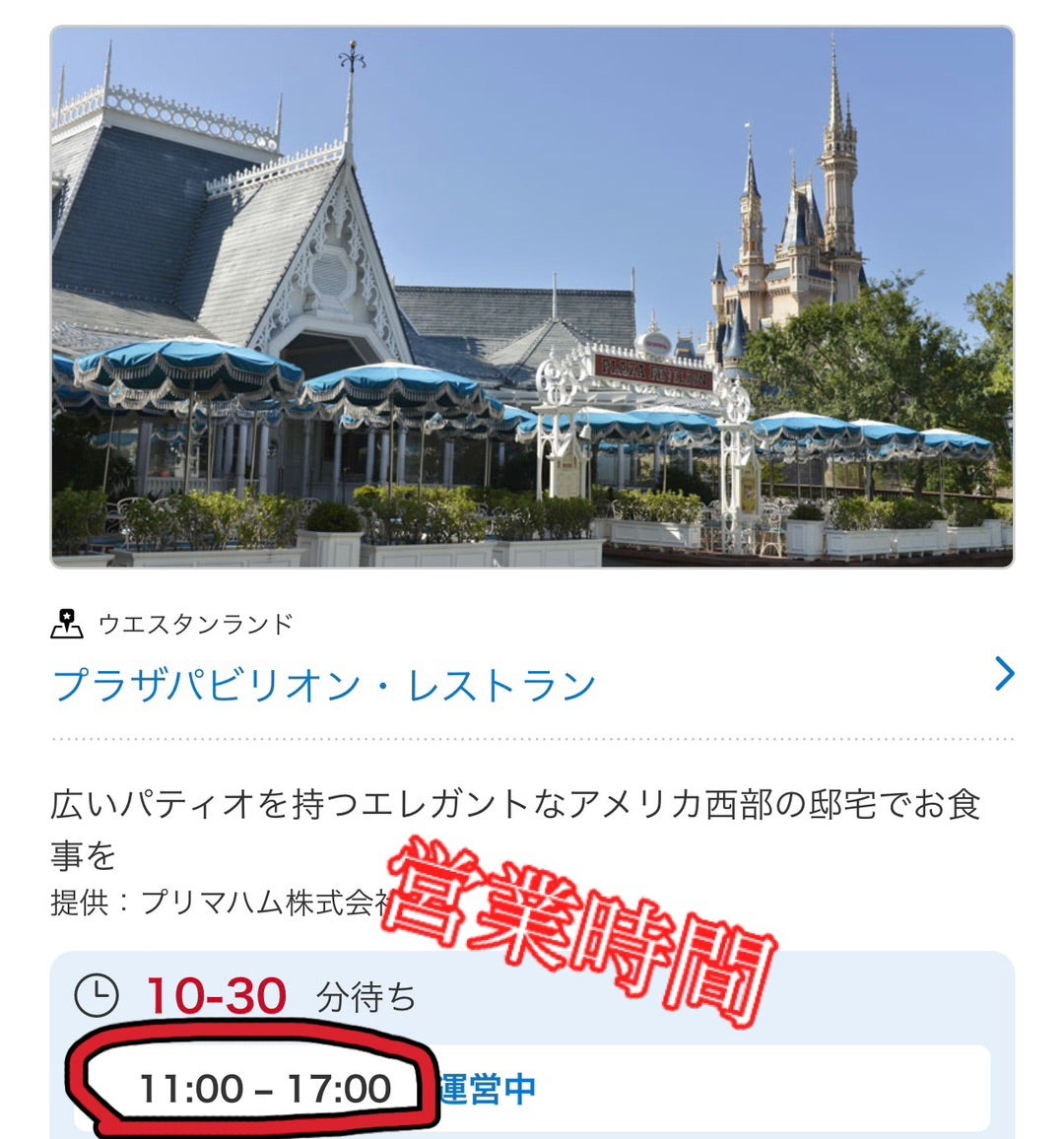This screenshot has width=1064, height=1139.
Task: Open the プラザパビリオン・レストラン details link
Action: [325, 686]
